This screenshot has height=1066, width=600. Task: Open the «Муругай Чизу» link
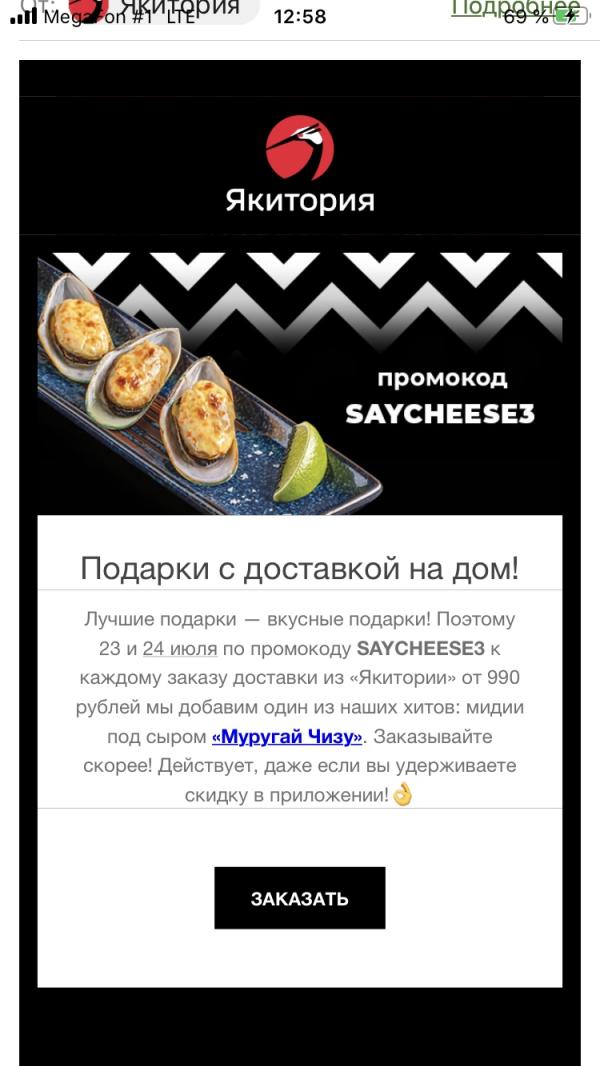click(x=287, y=736)
